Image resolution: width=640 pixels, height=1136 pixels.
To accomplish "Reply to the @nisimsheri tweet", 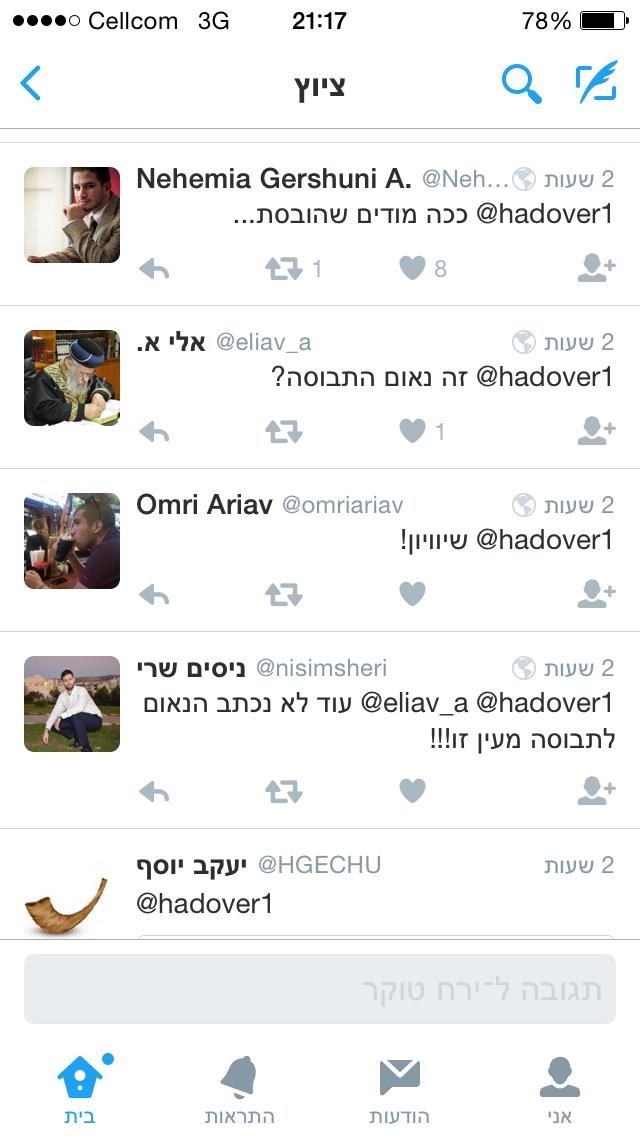I will 154,791.
